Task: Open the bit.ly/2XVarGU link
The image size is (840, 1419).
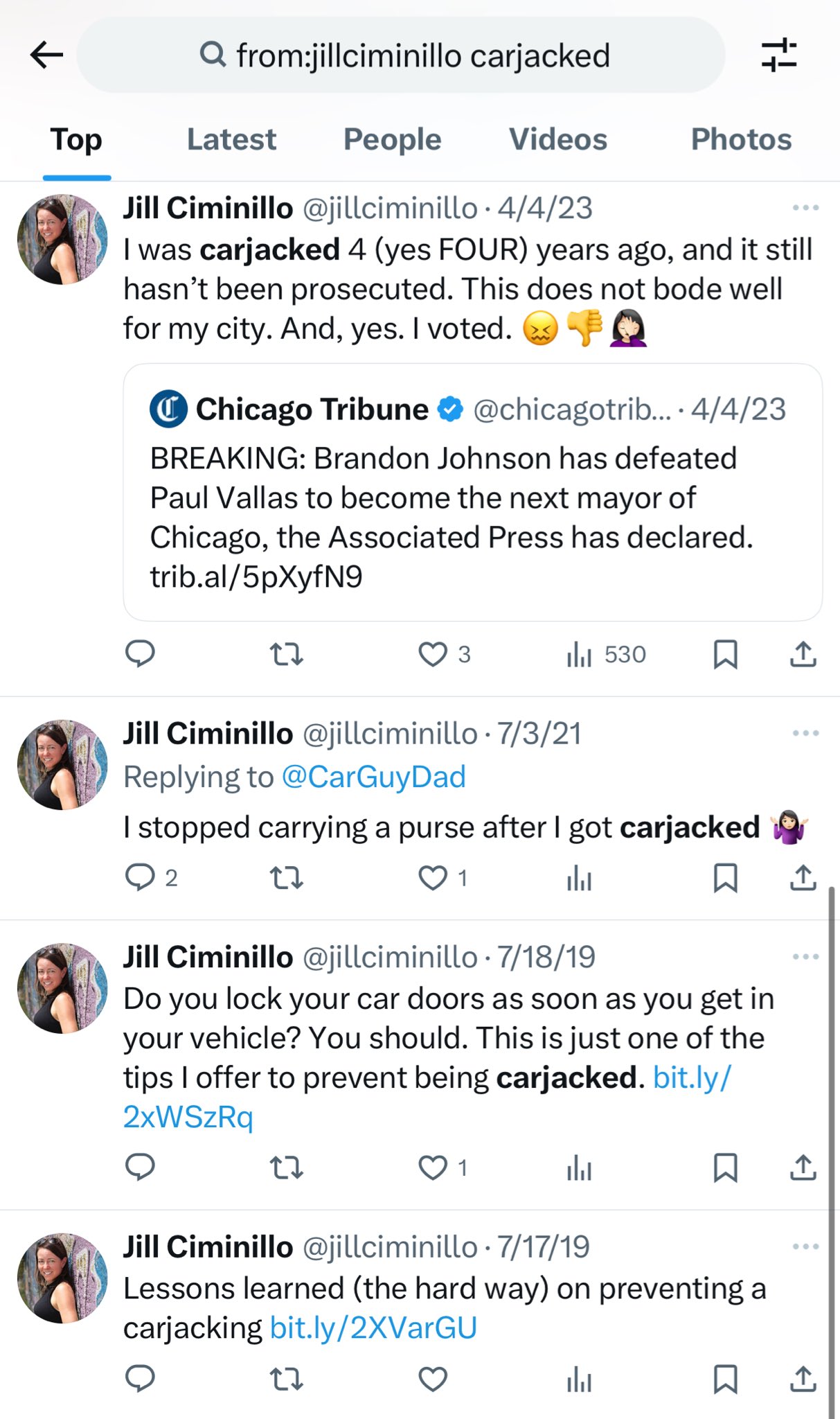Action: pos(373,1328)
